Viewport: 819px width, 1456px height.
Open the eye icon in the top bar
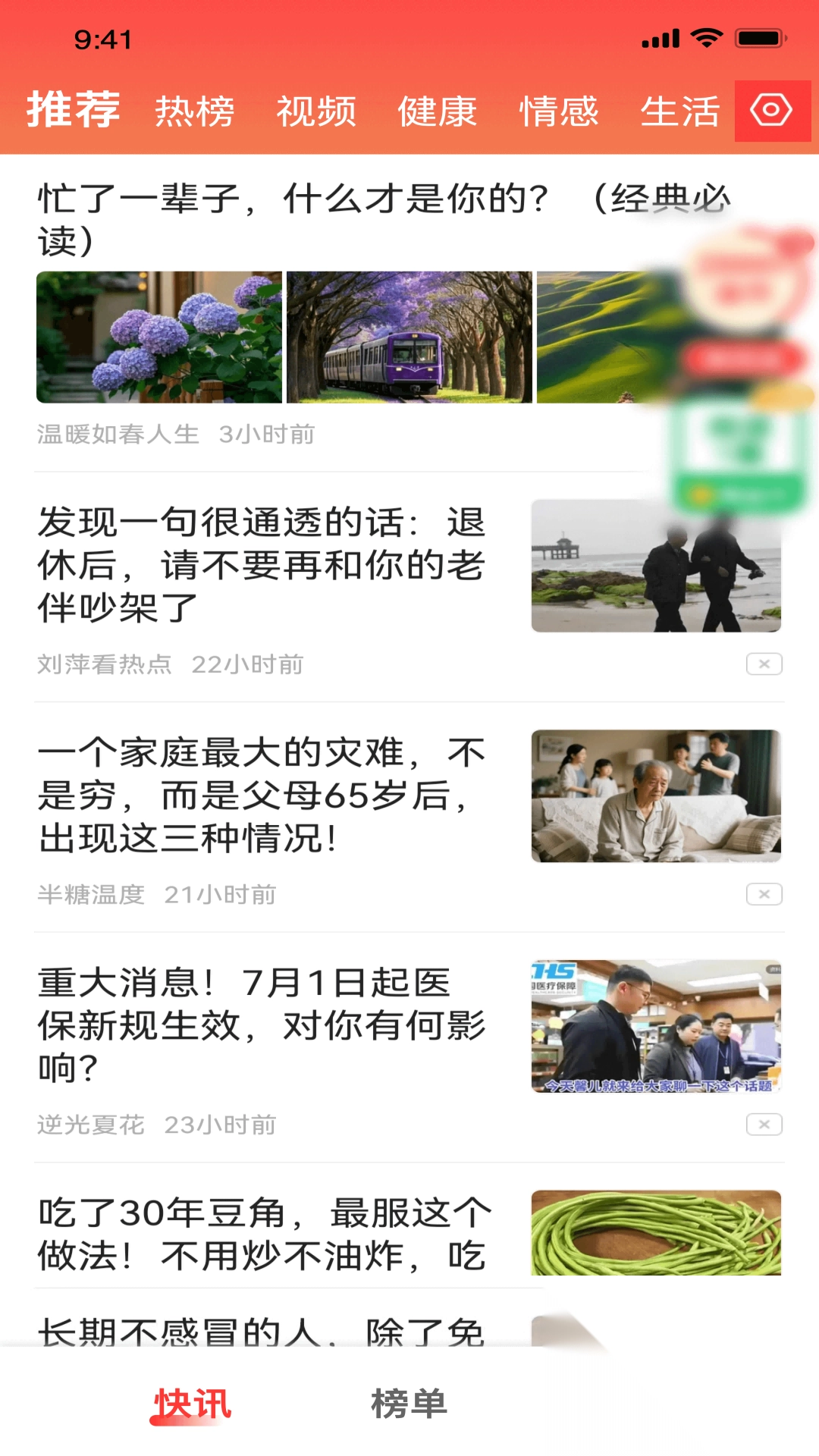(x=769, y=111)
